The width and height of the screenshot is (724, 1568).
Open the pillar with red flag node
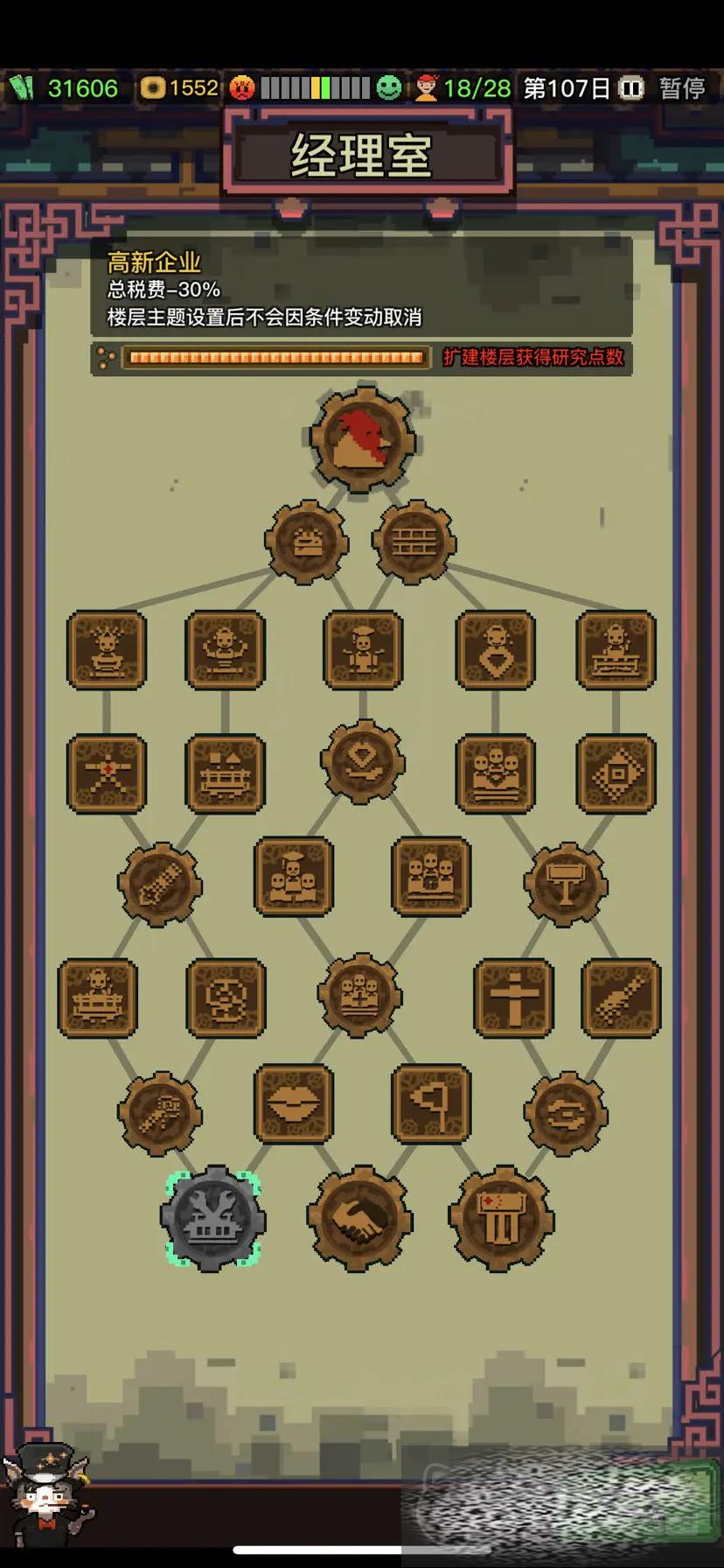(501, 1217)
